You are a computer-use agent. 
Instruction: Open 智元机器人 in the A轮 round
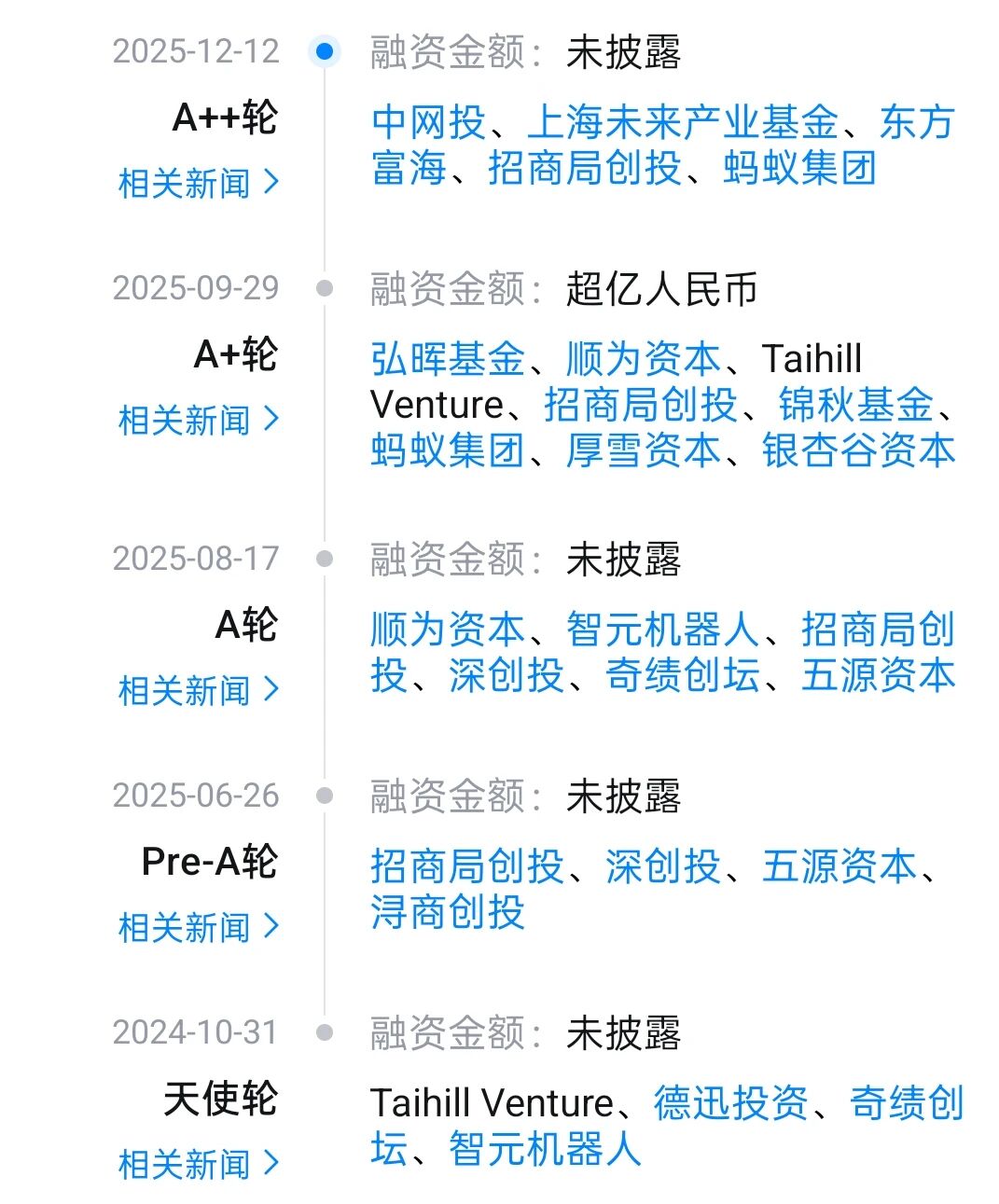tap(663, 630)
